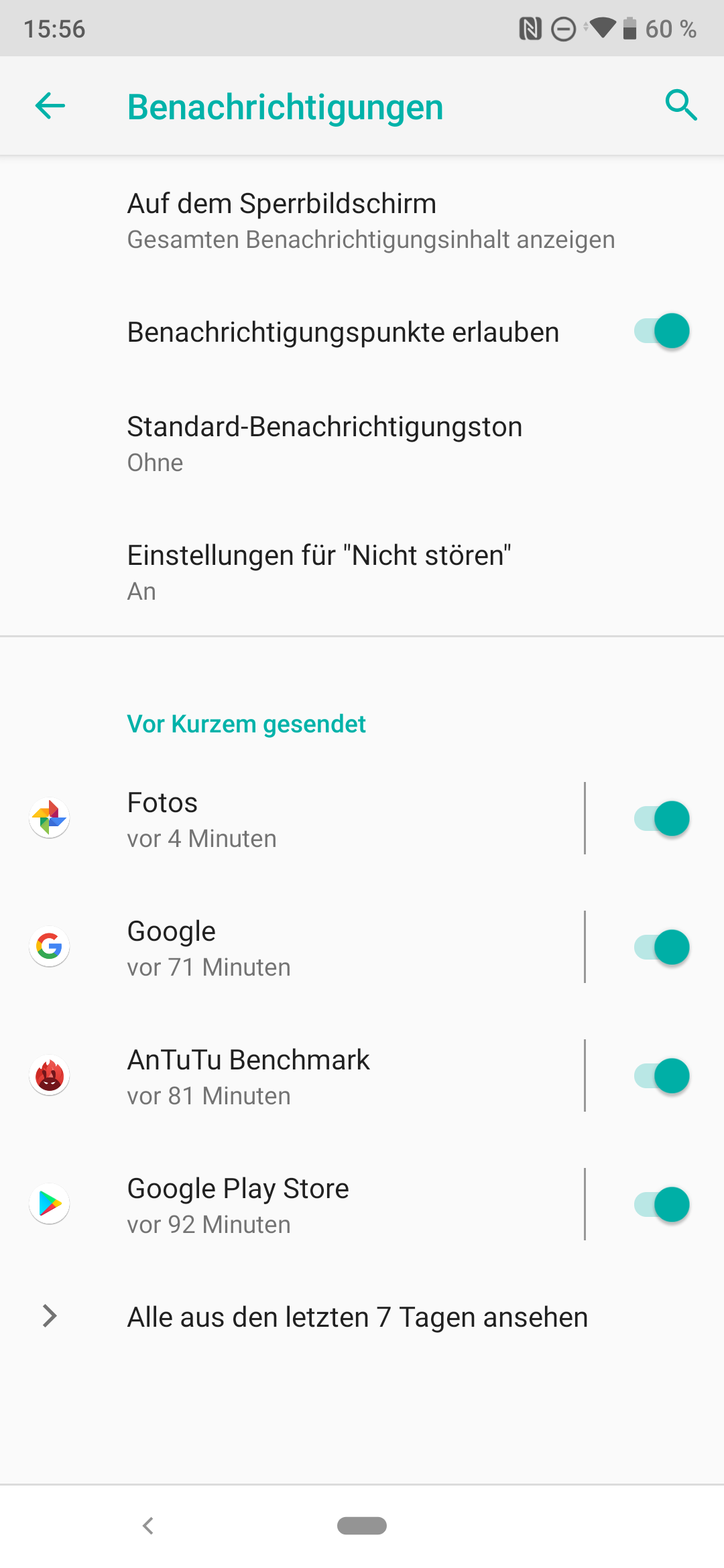This screenshot has height=1568, width=724.
Task: Open Google notification settings
Action: click(x=302, y=948)
